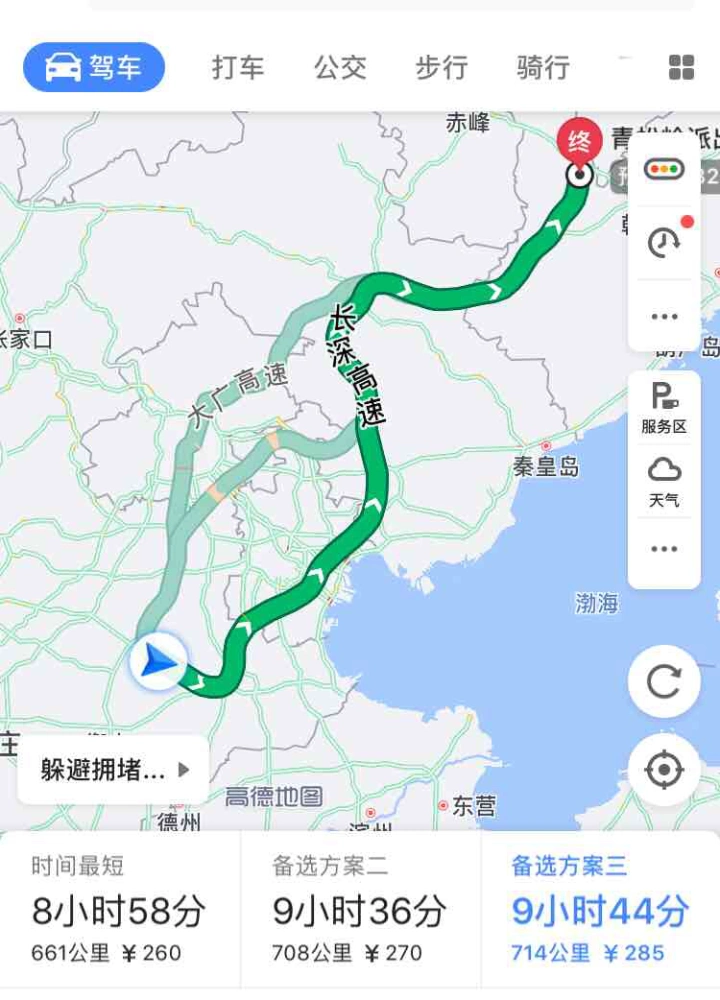Recenter map to current location
The height and width of the screenshot is (1000, 720).
click(664, 770)
